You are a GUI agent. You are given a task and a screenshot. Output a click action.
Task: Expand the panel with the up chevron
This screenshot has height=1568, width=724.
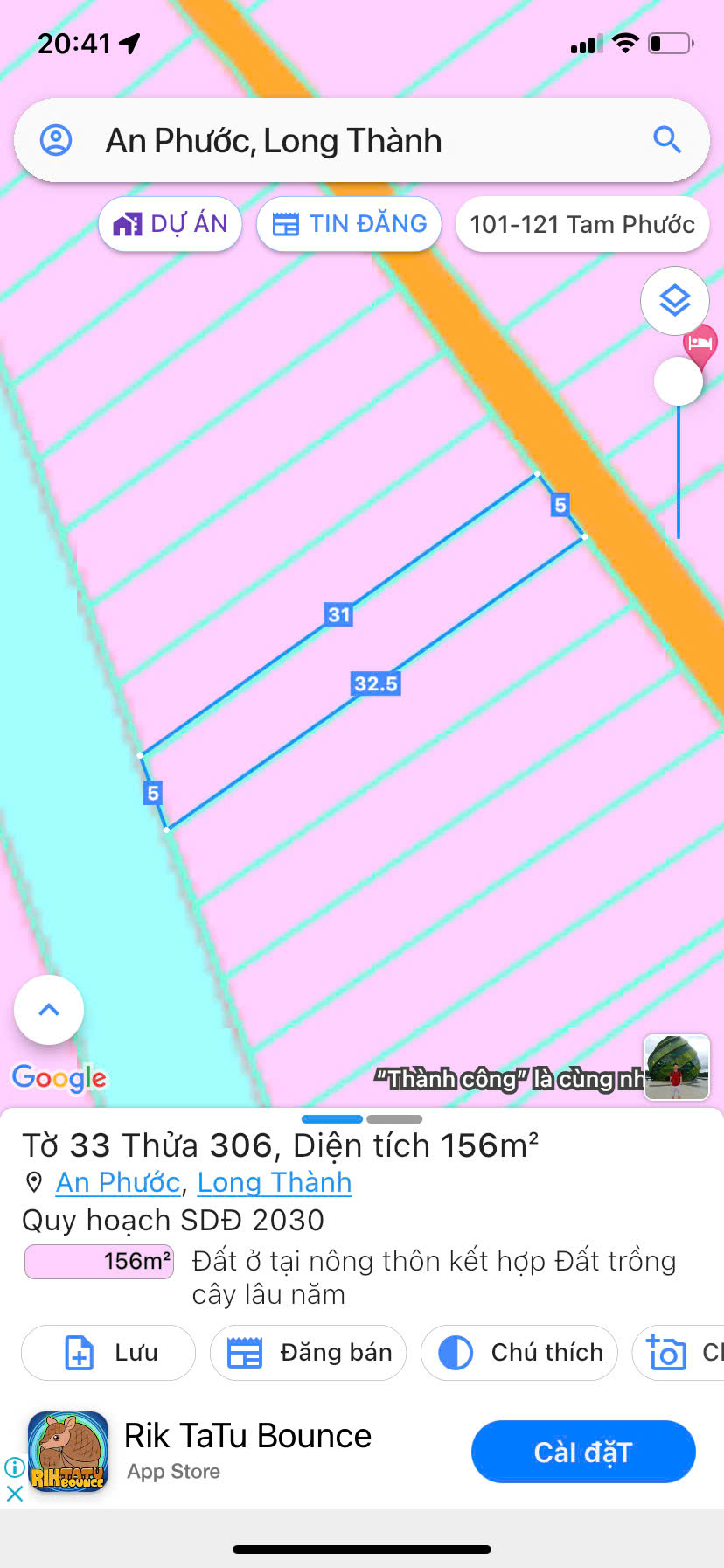(49, 1010)
